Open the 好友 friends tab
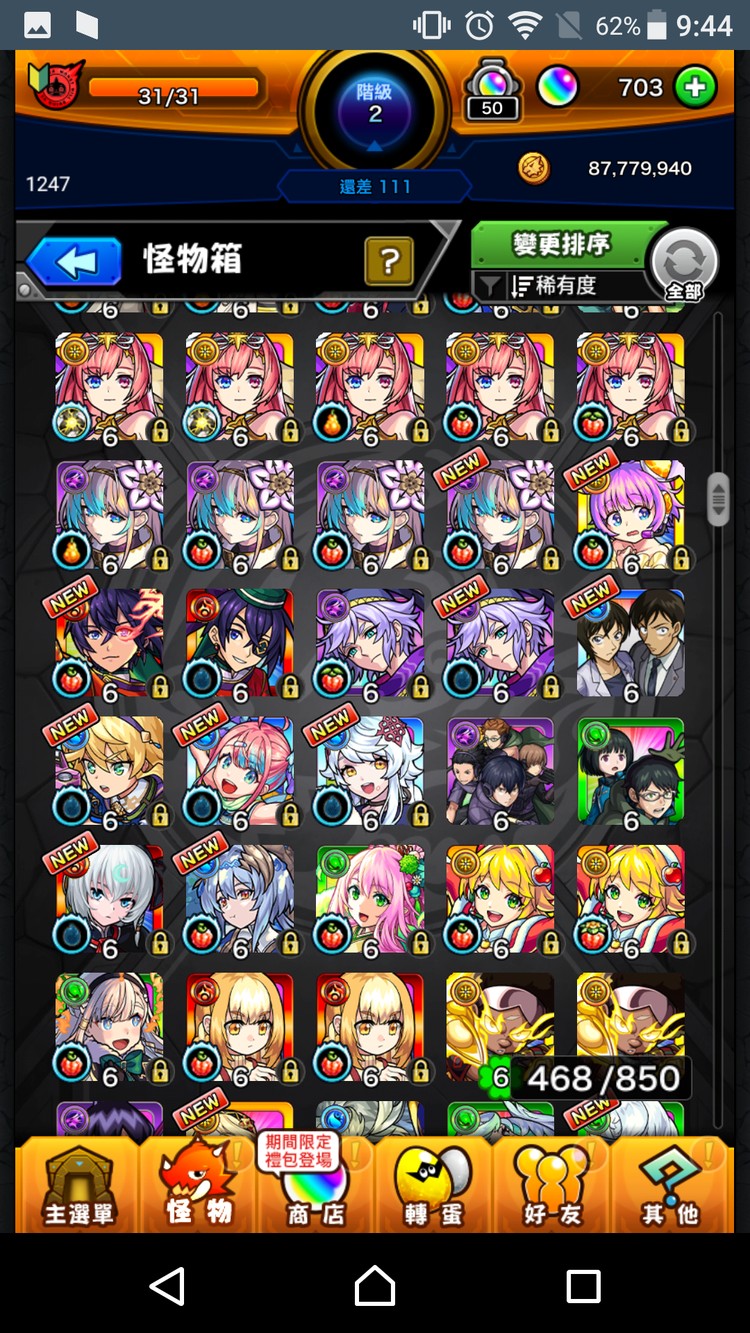 pyautogui.click(x=552, y=1187)
